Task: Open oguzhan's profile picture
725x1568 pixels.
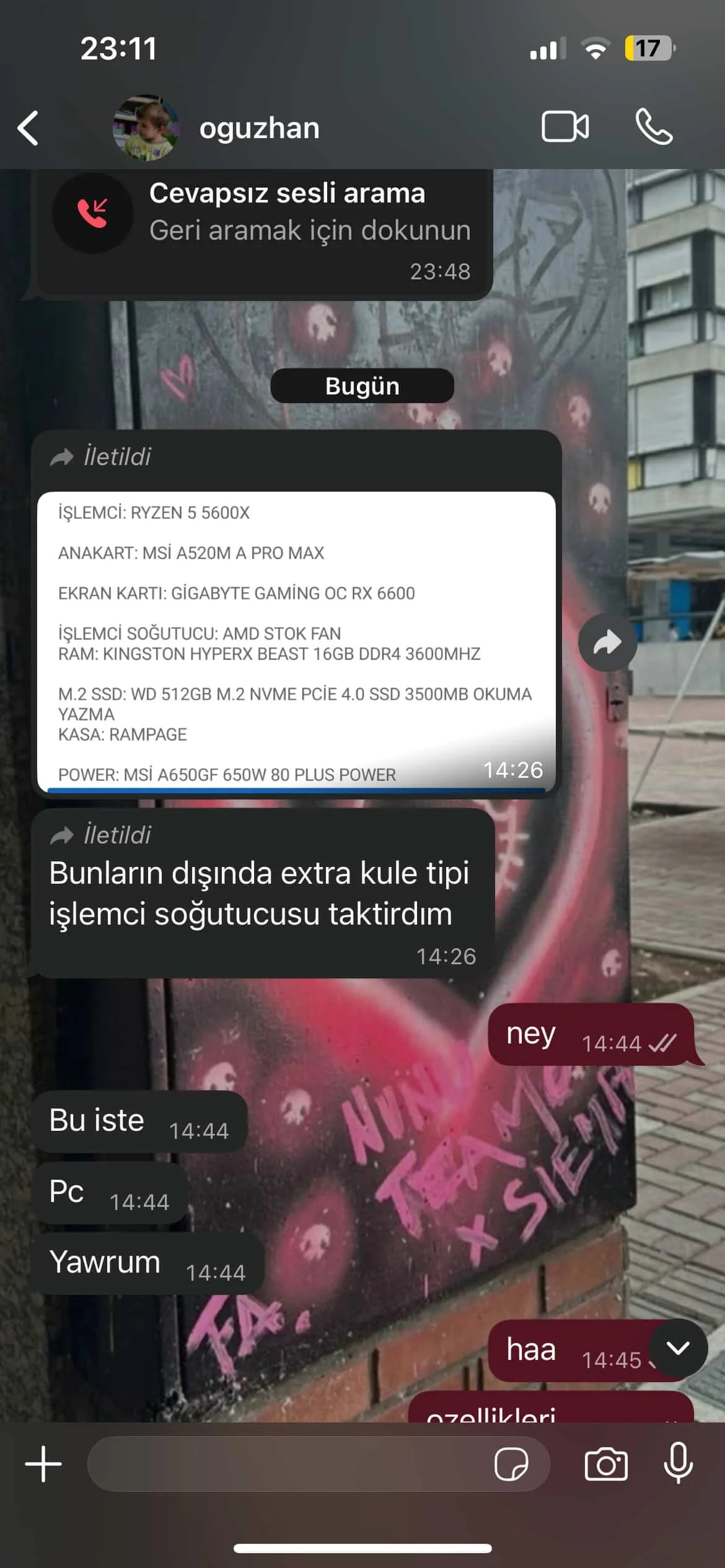Action: (146, 128)
